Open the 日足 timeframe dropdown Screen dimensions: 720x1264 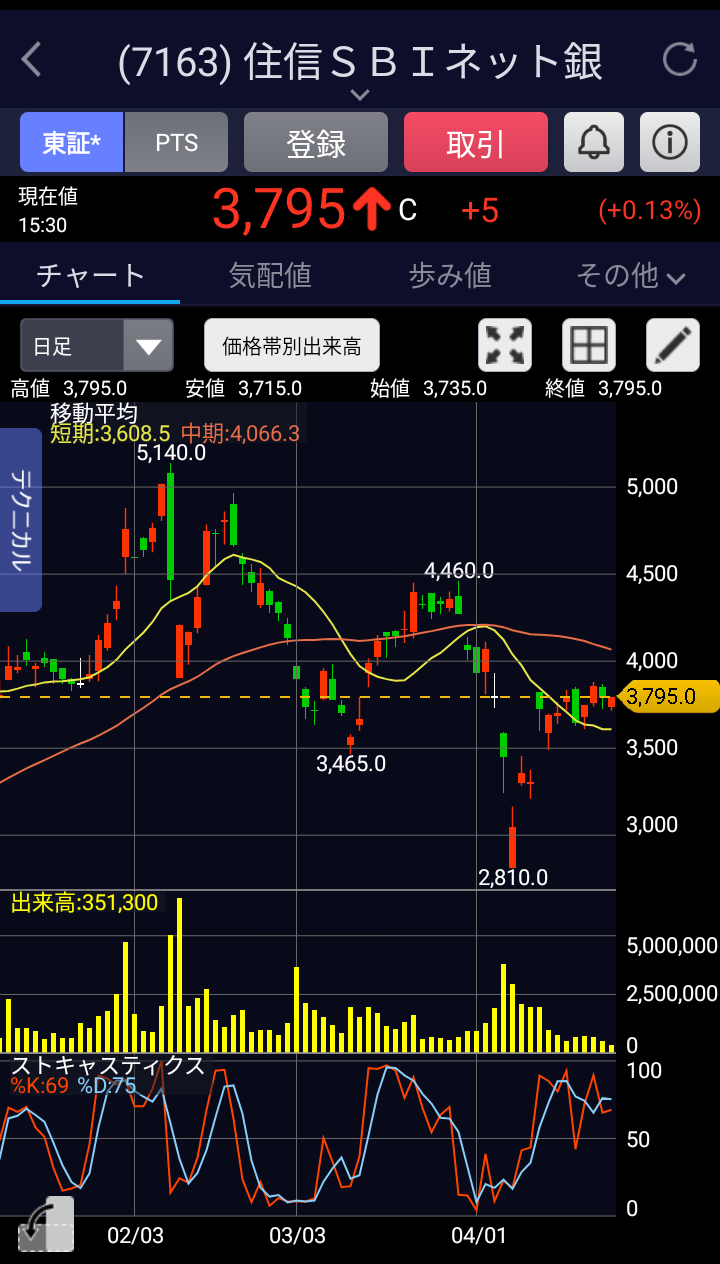pos(97,346)
